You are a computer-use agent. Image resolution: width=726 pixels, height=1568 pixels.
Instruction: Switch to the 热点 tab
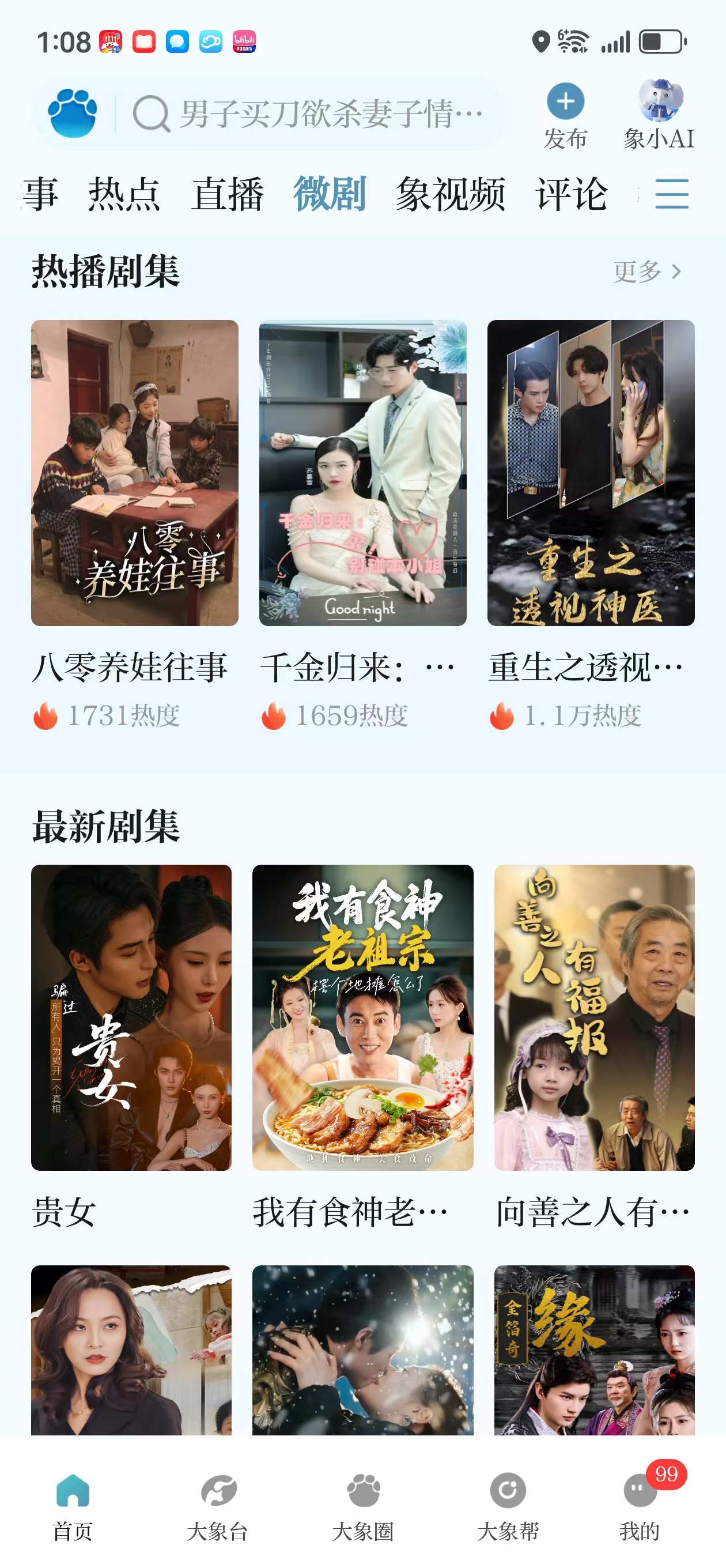pos(124,195)
